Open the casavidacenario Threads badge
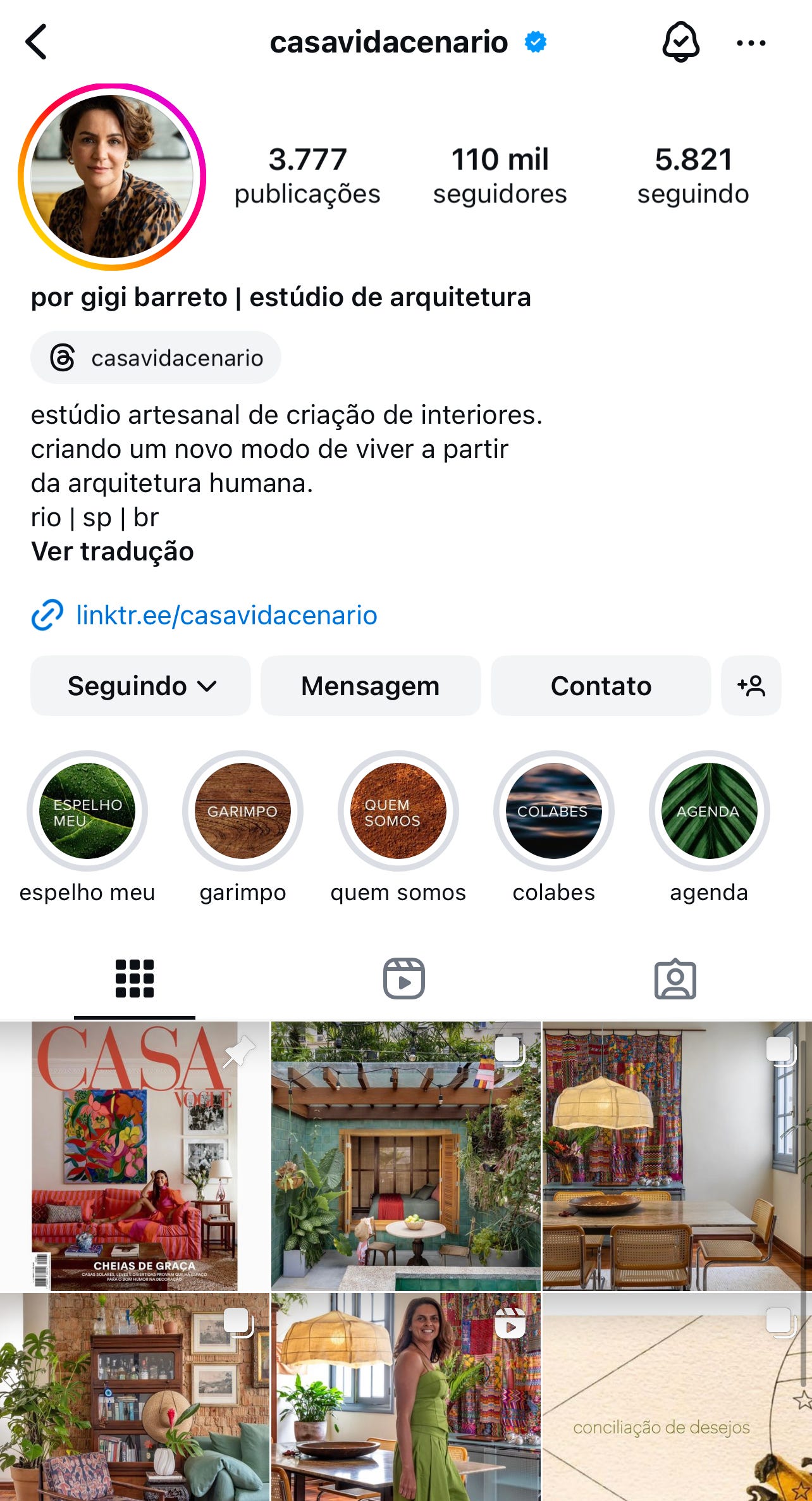The width and height of the screenshot is (812, 1501). tap(156, 357)
